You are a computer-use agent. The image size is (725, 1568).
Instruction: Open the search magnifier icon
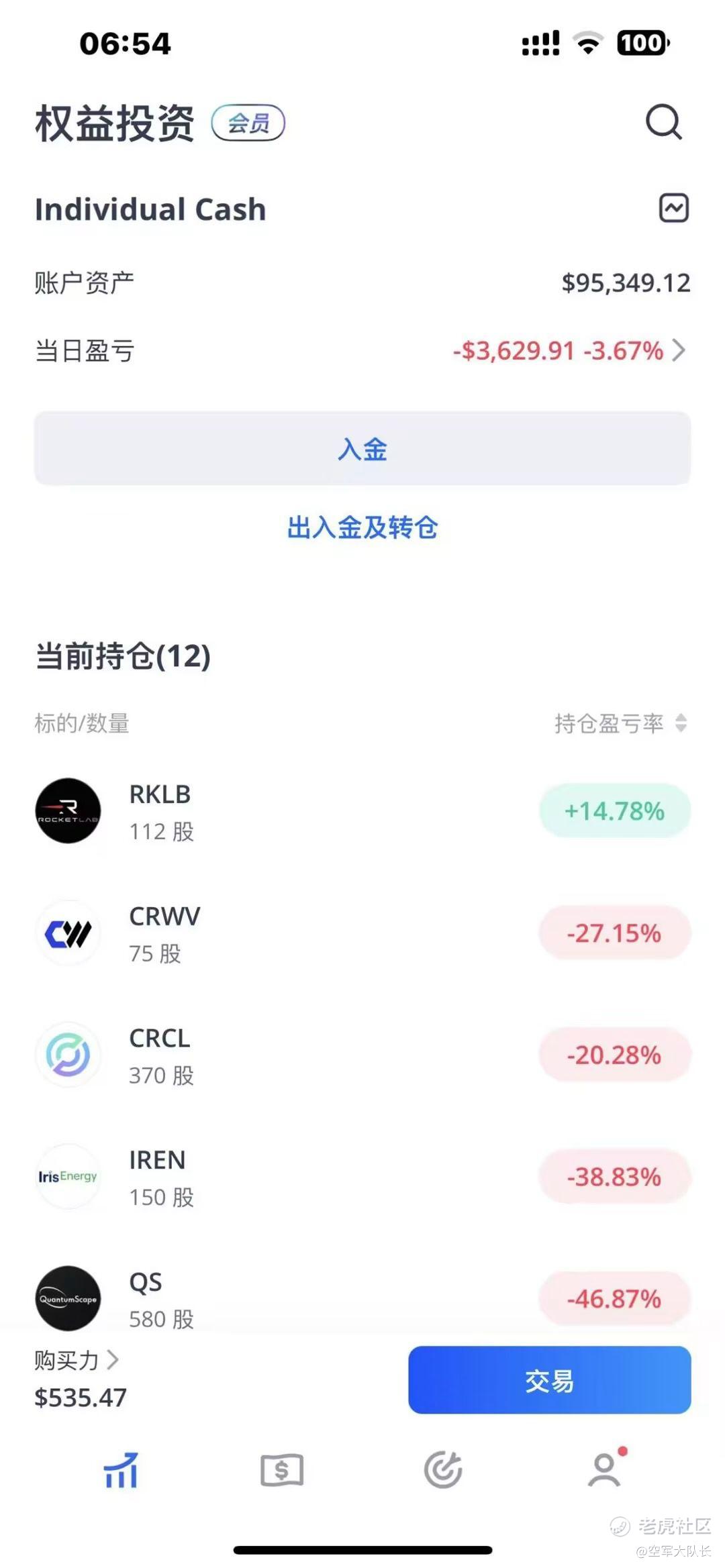coord(663,122)
